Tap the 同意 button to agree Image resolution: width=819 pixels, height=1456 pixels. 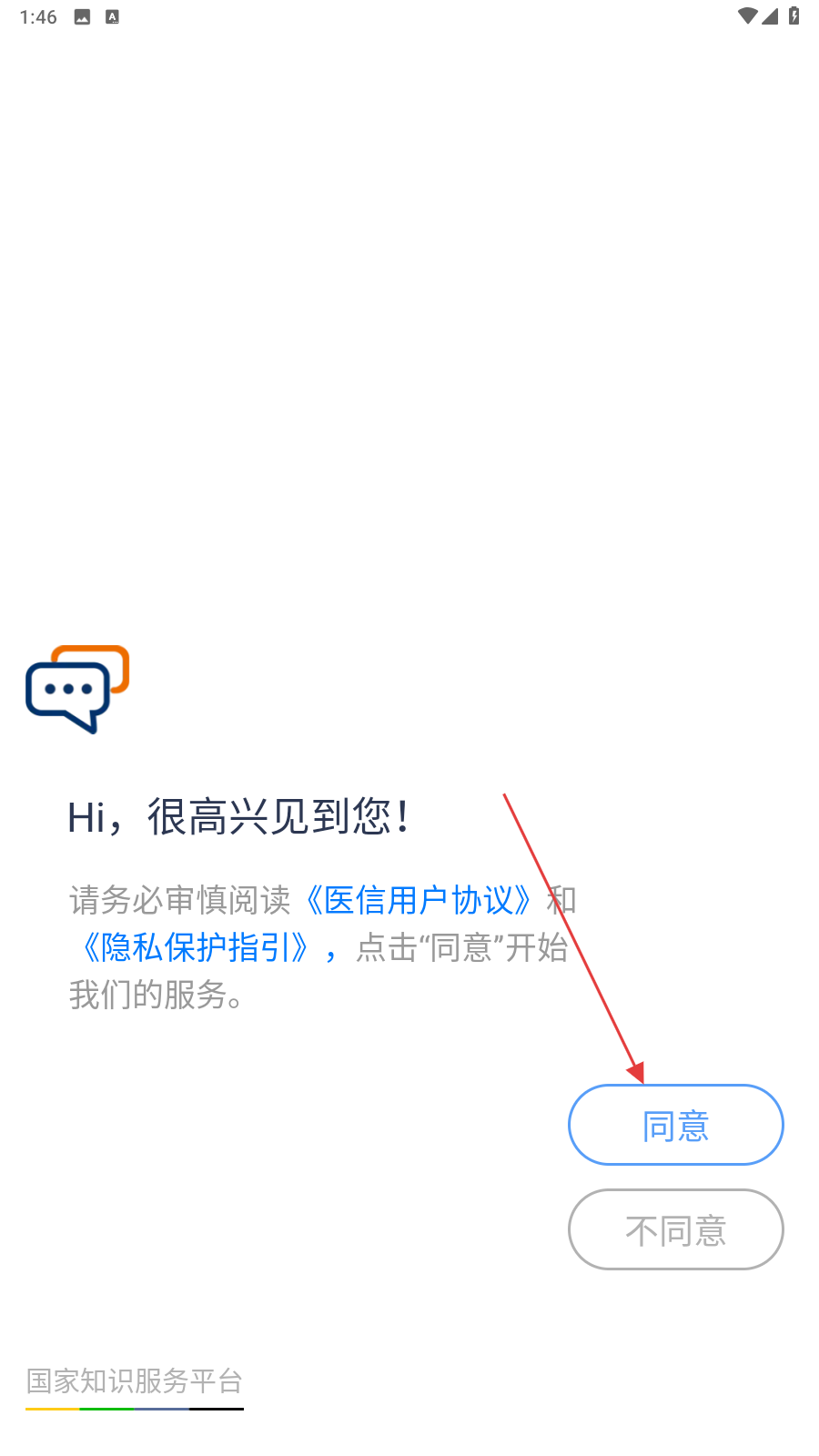pos(675,1125)
